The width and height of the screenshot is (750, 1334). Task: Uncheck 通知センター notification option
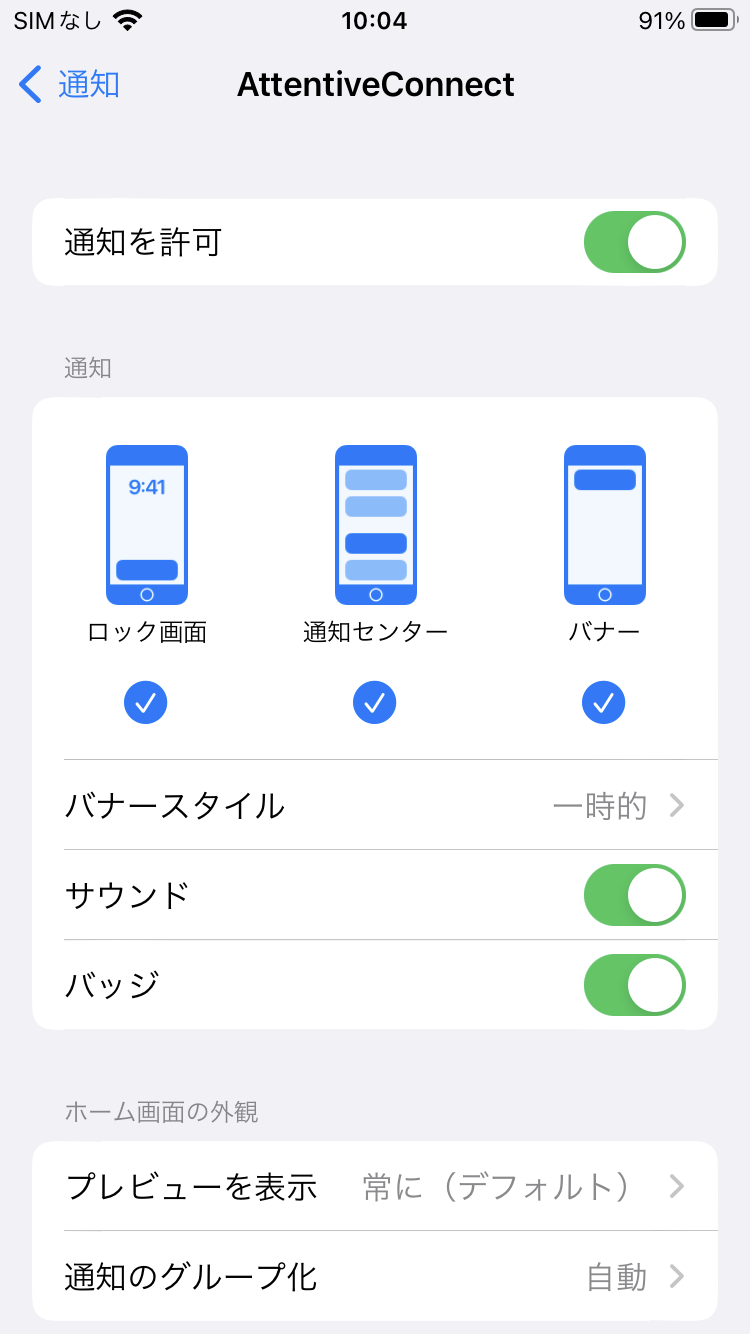pyautogui.click(x=375, y=703)
